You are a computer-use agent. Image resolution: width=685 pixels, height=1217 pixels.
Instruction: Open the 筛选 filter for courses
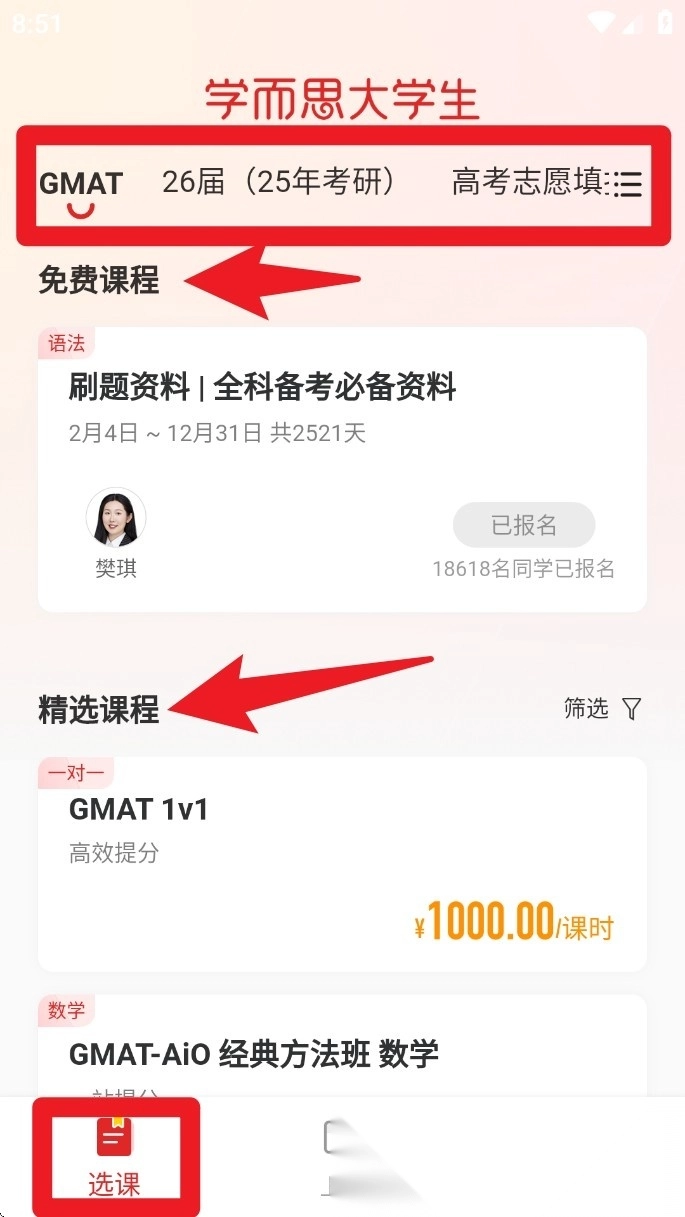pos(602,709)
